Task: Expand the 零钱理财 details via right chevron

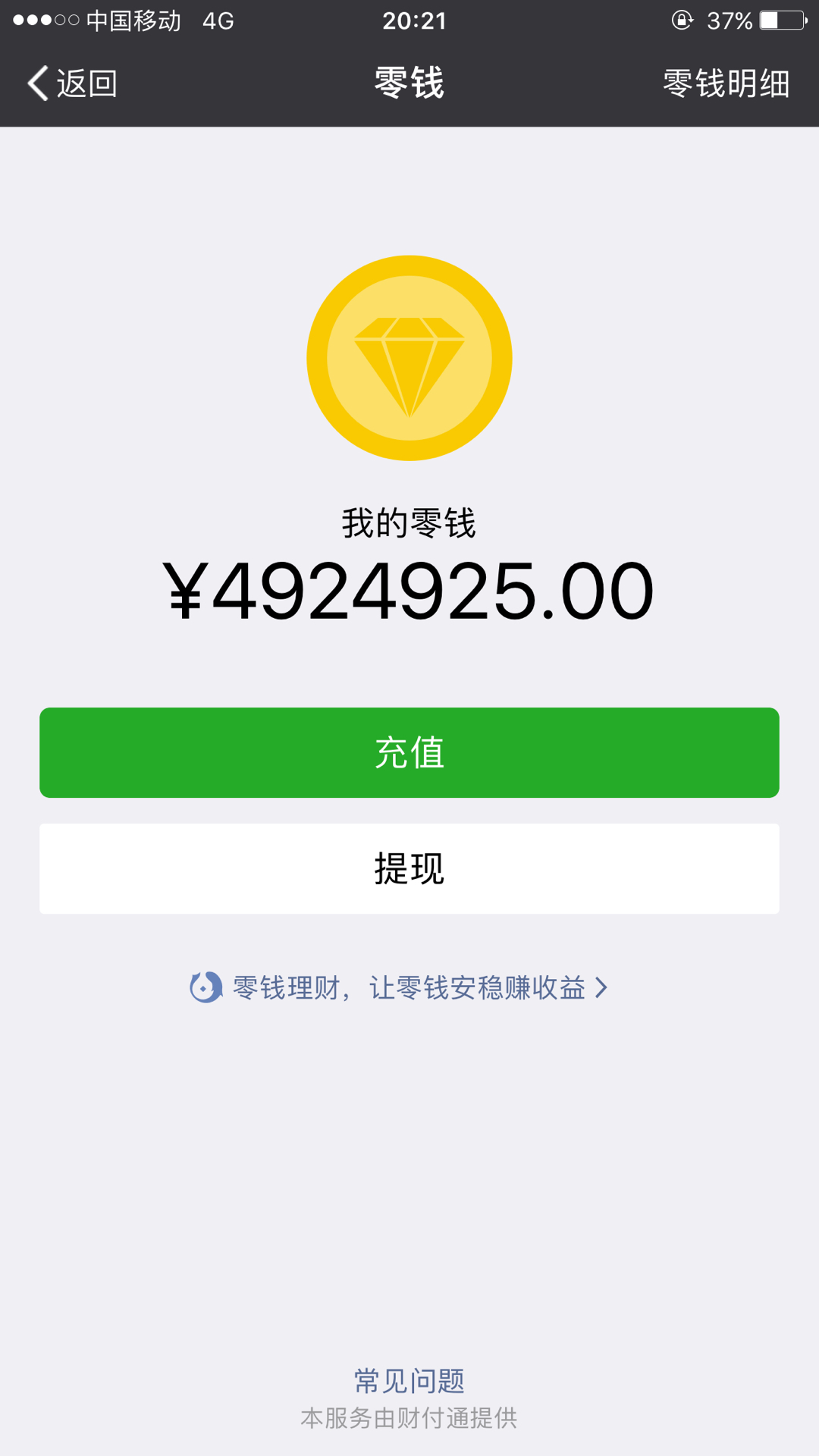Action: tap(603, 988)
